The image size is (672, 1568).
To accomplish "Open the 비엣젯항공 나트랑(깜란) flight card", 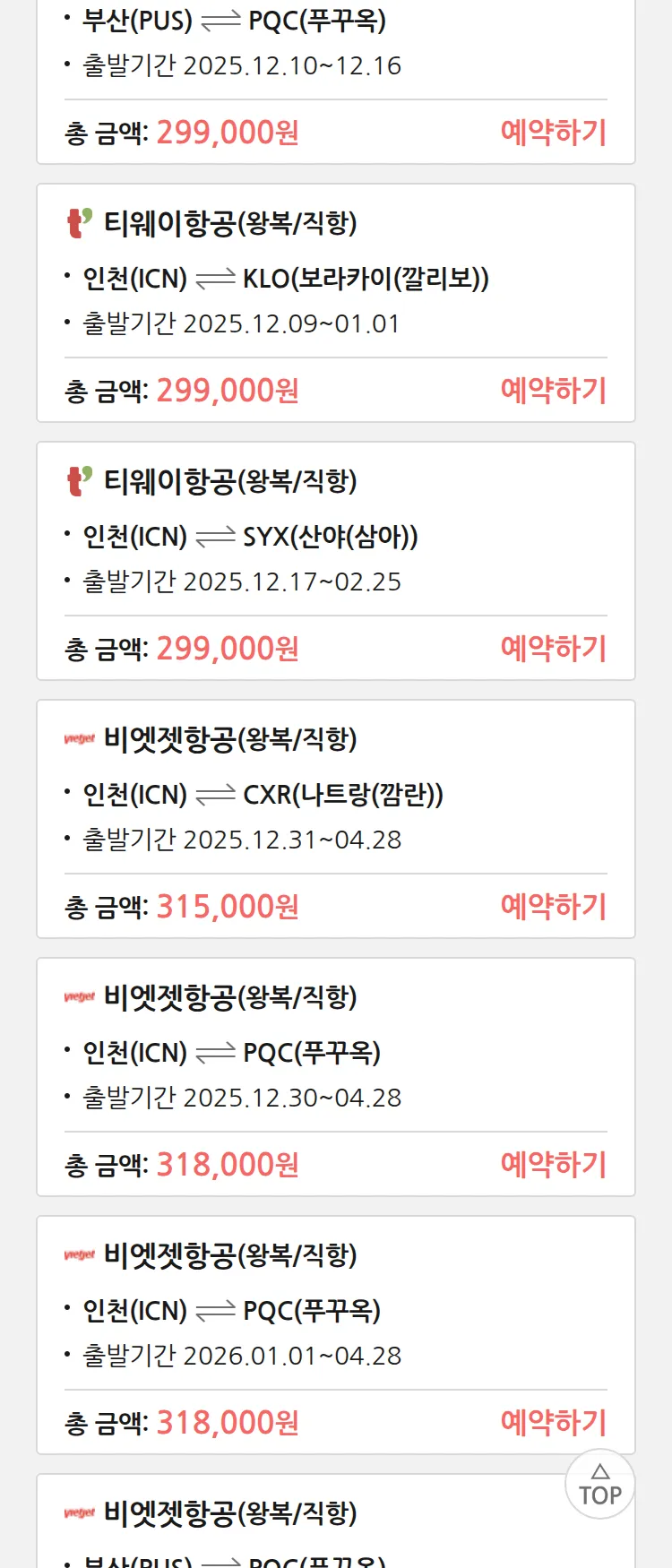I will coord(335,795).
